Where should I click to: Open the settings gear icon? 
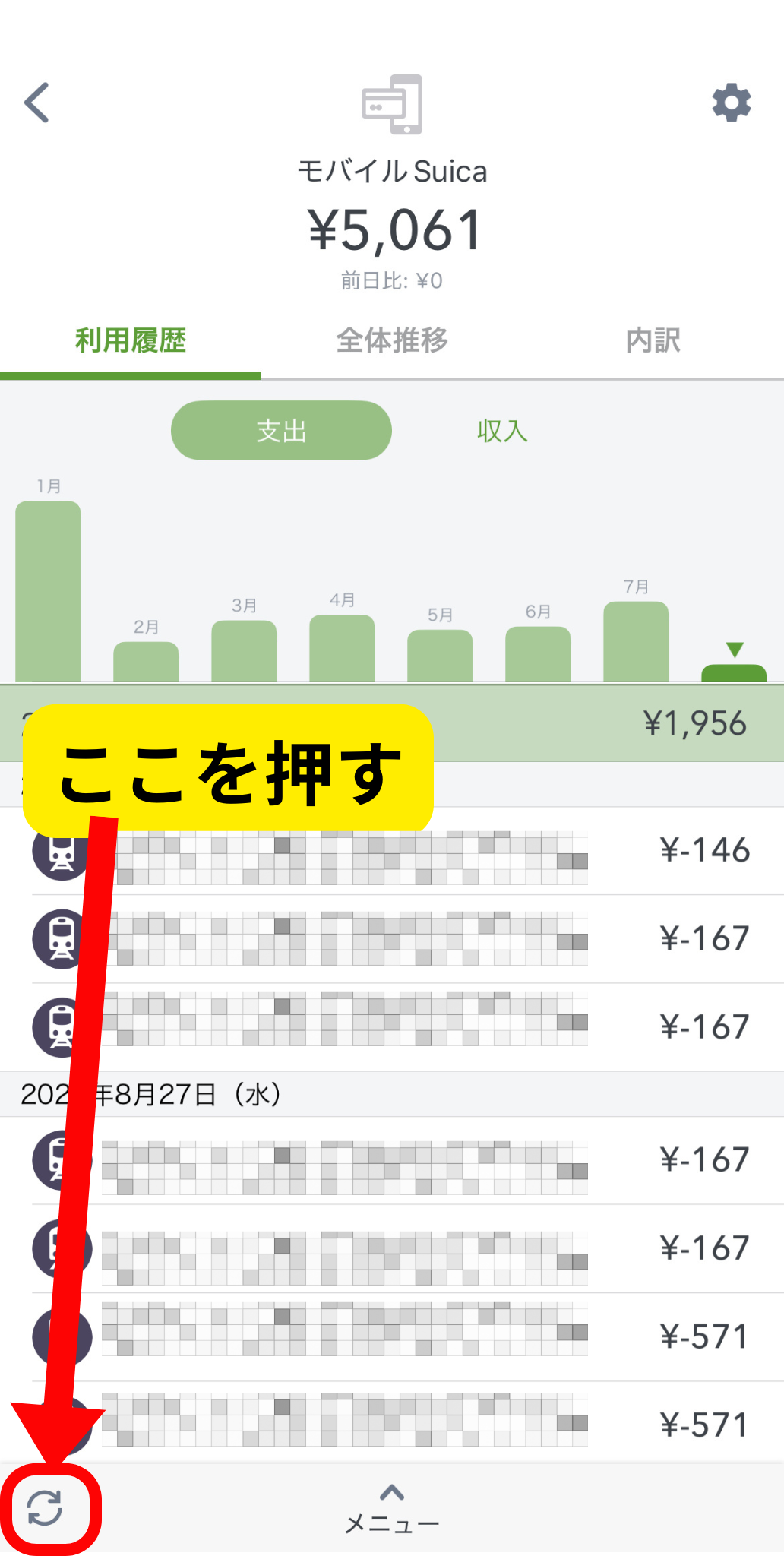coord(732,103)
